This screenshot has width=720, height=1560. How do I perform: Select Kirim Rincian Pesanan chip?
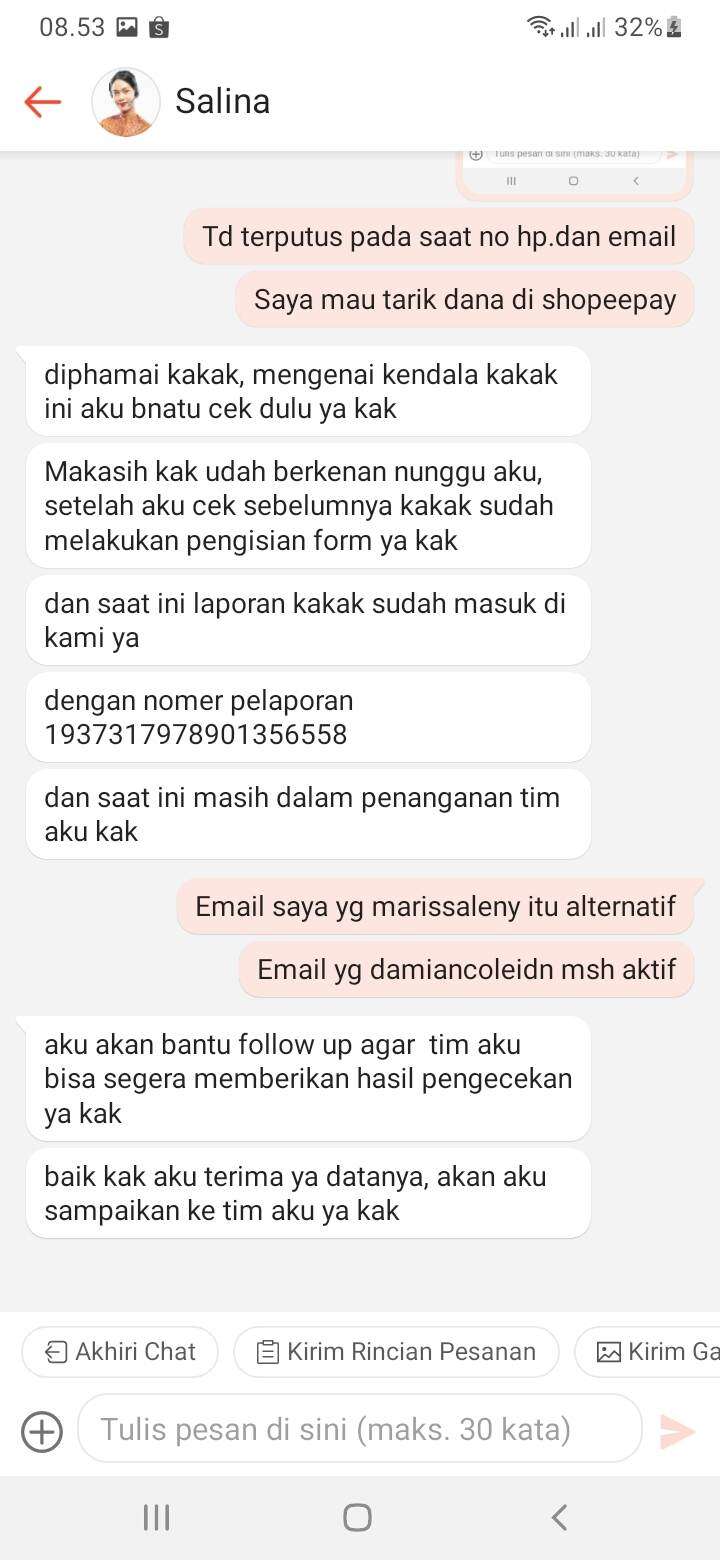coord(396,1352)
